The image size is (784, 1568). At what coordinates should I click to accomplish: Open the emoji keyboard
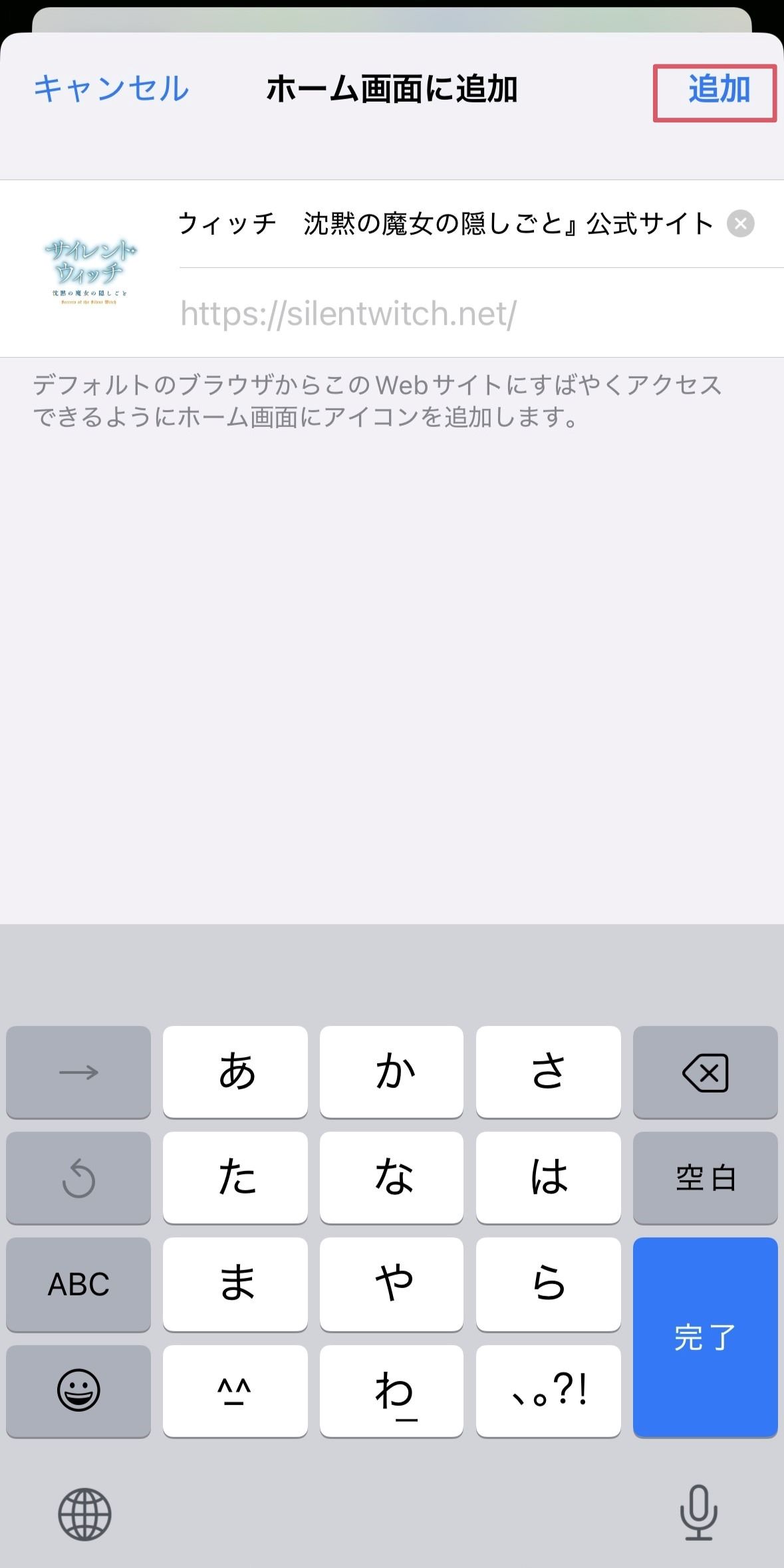click(x=78, y=1390)
